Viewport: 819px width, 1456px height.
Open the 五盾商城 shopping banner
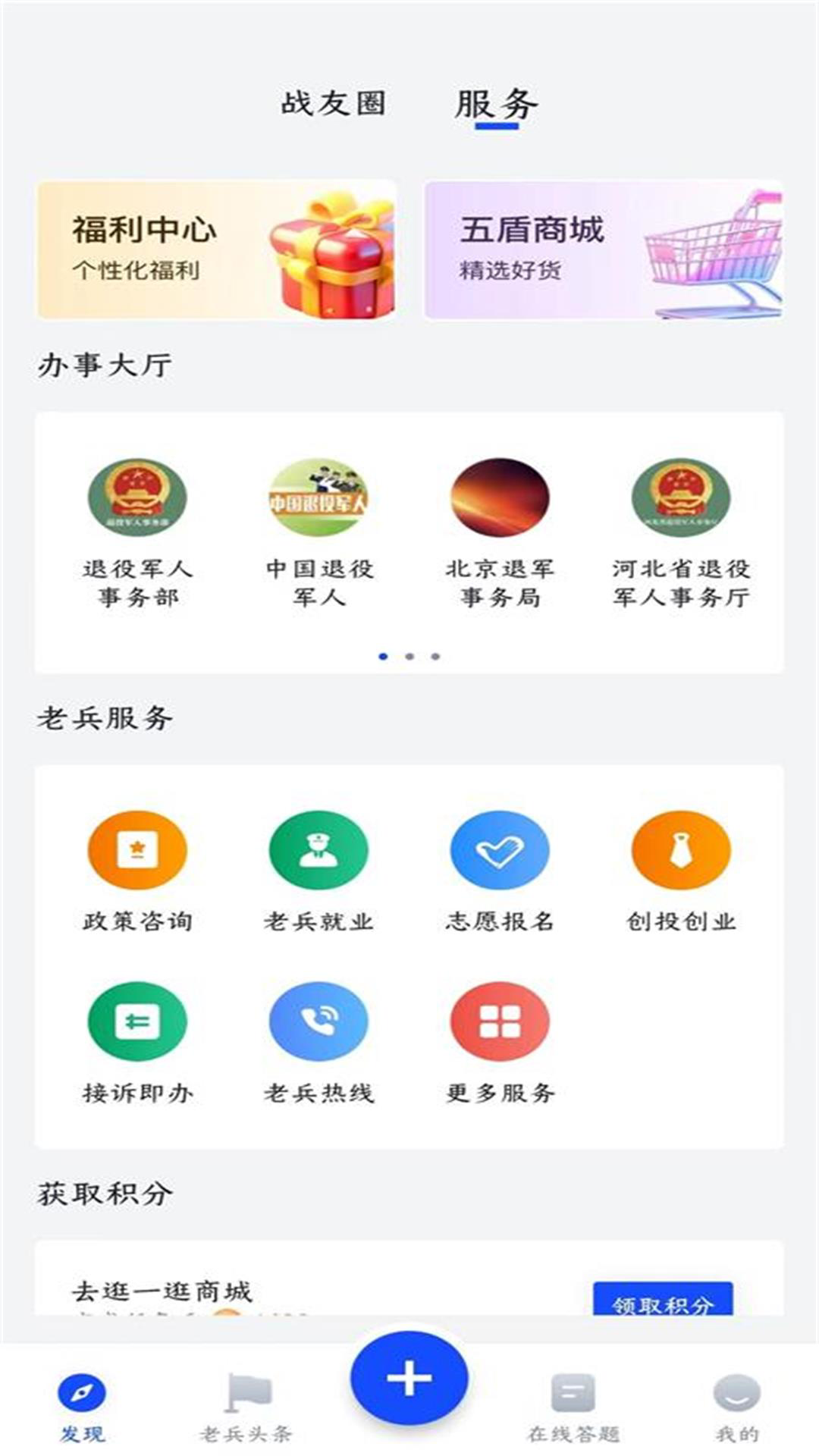point(603,248)
